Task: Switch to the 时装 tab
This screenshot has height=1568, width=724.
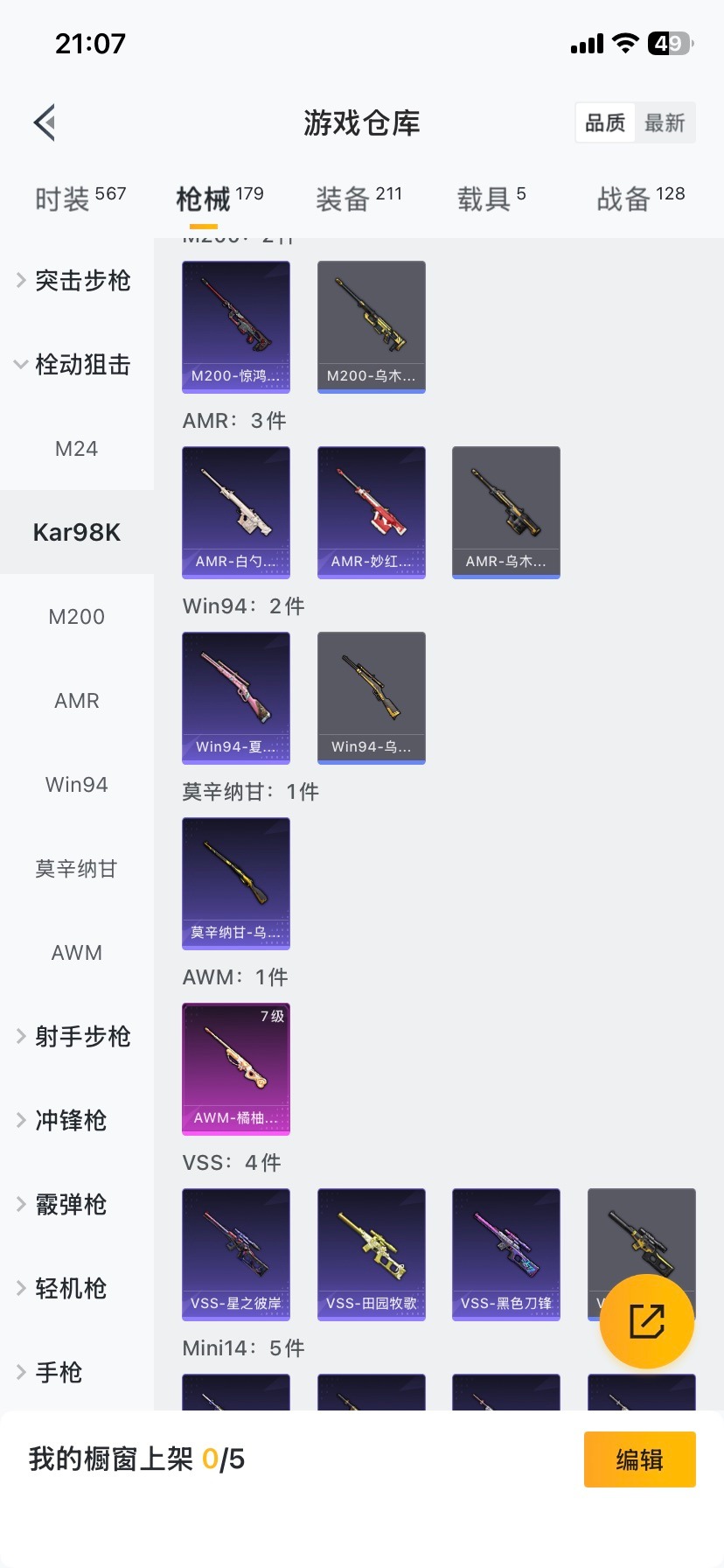Action: click(80, 199)
